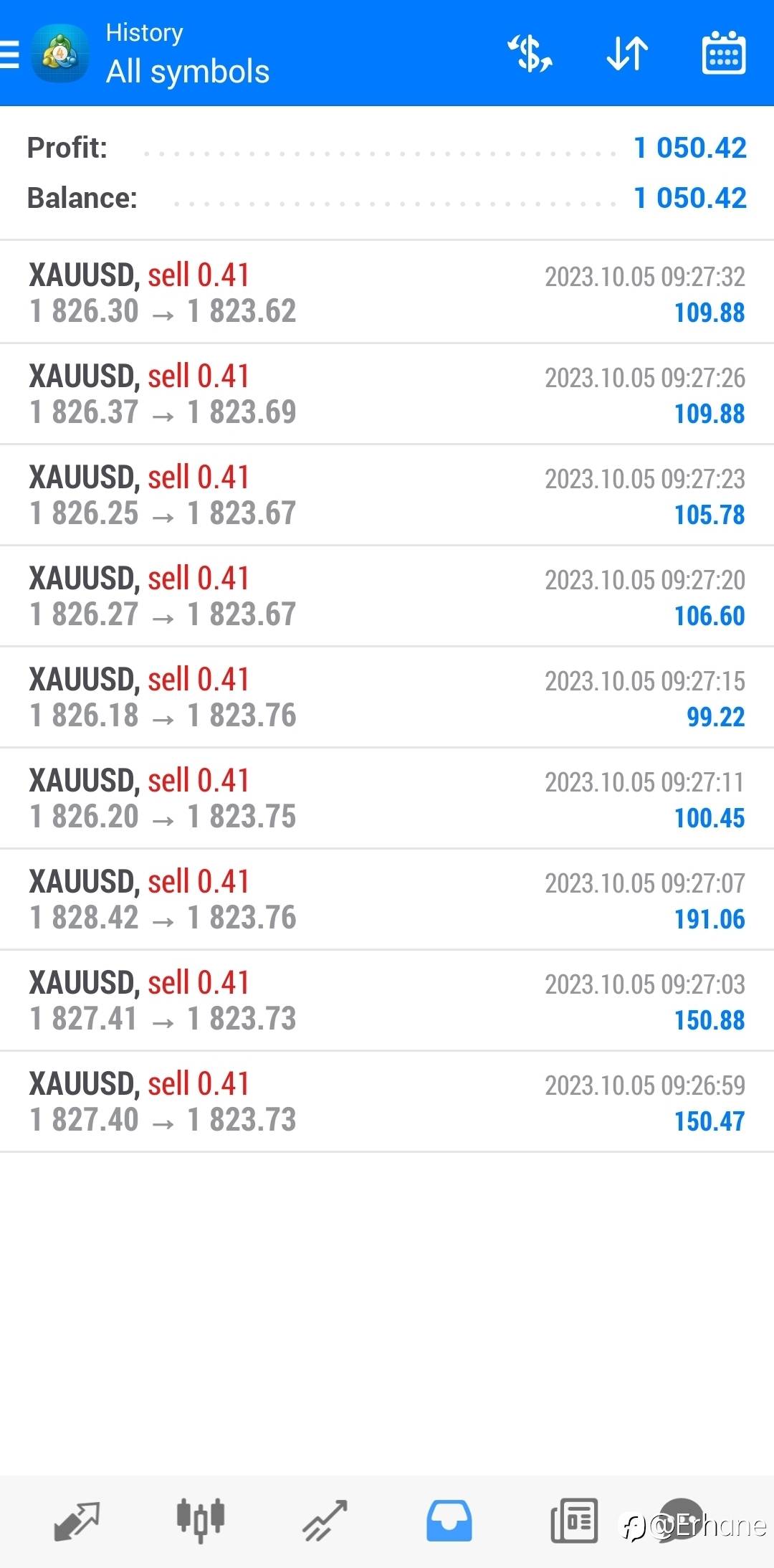Image resolution: width=774 pixels, height=1568 pixels.
Task: Open the News tab
Action: pyautogui.click(x=574, y=1521)
